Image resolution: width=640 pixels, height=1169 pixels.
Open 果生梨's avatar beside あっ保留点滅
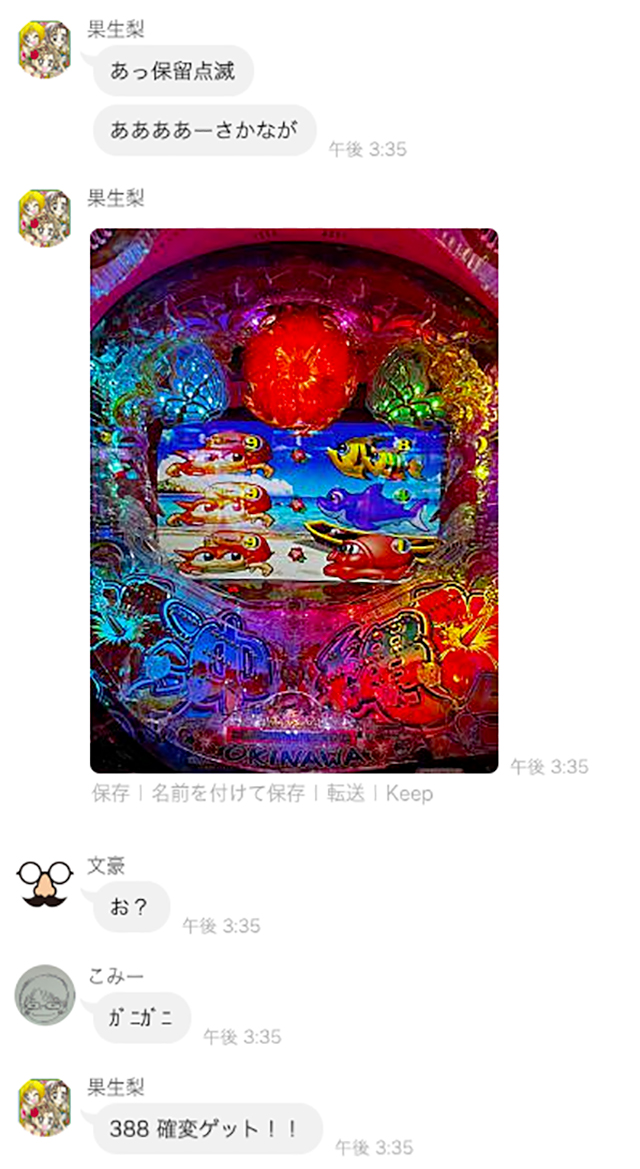pyautogui.click(x=45, y=48)
